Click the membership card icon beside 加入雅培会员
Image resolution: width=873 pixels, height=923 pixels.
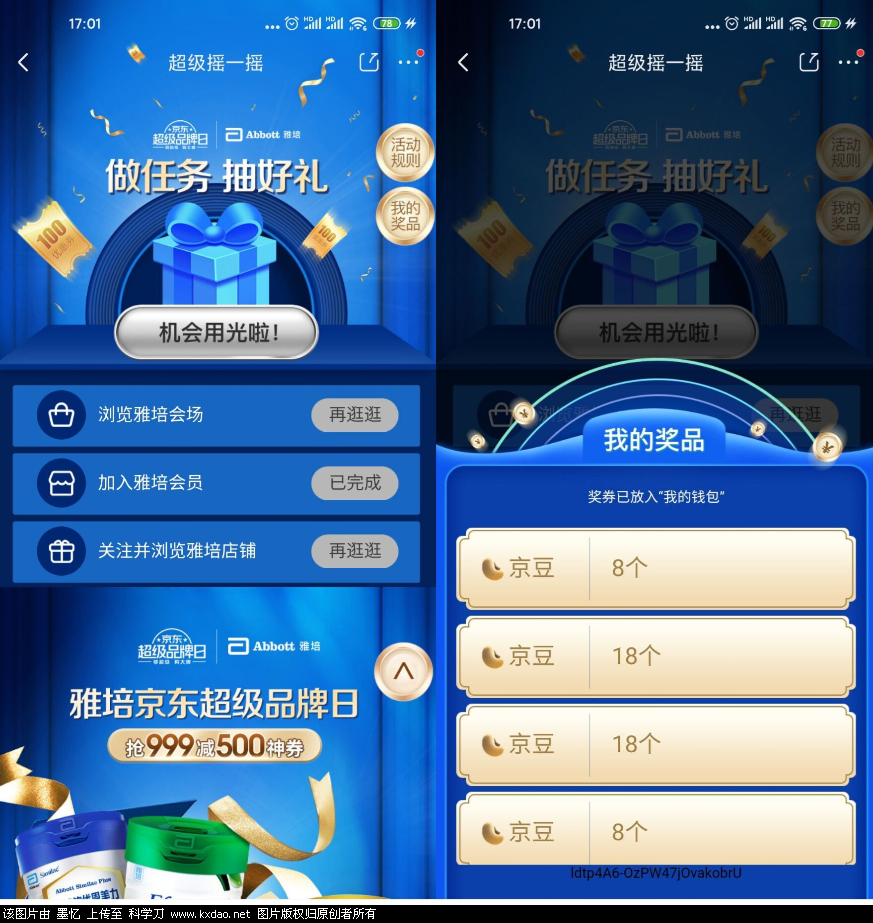coord(60,483)
